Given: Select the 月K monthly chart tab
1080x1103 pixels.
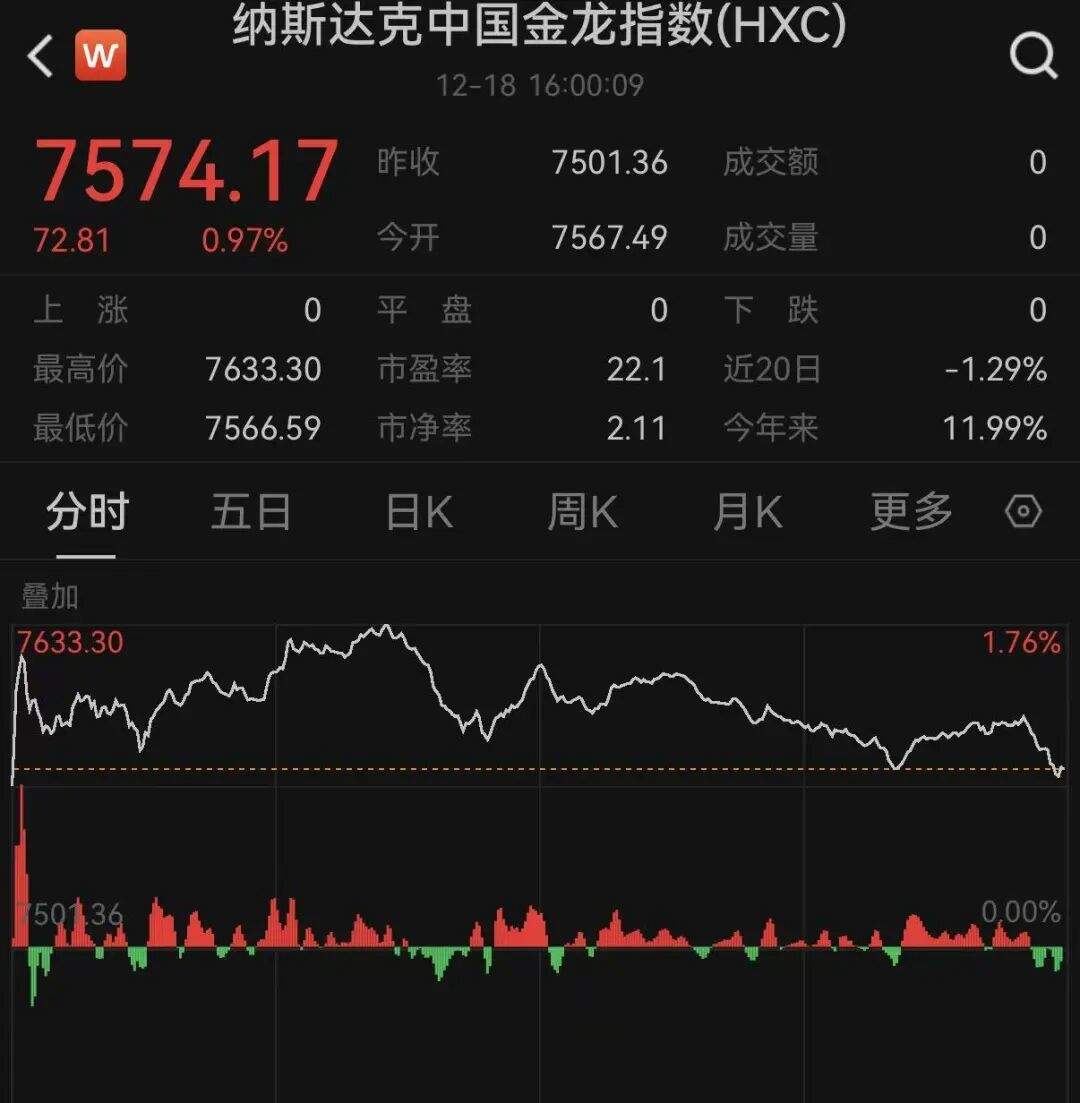Looking at the screenshot, I should [x=746, y=511].
